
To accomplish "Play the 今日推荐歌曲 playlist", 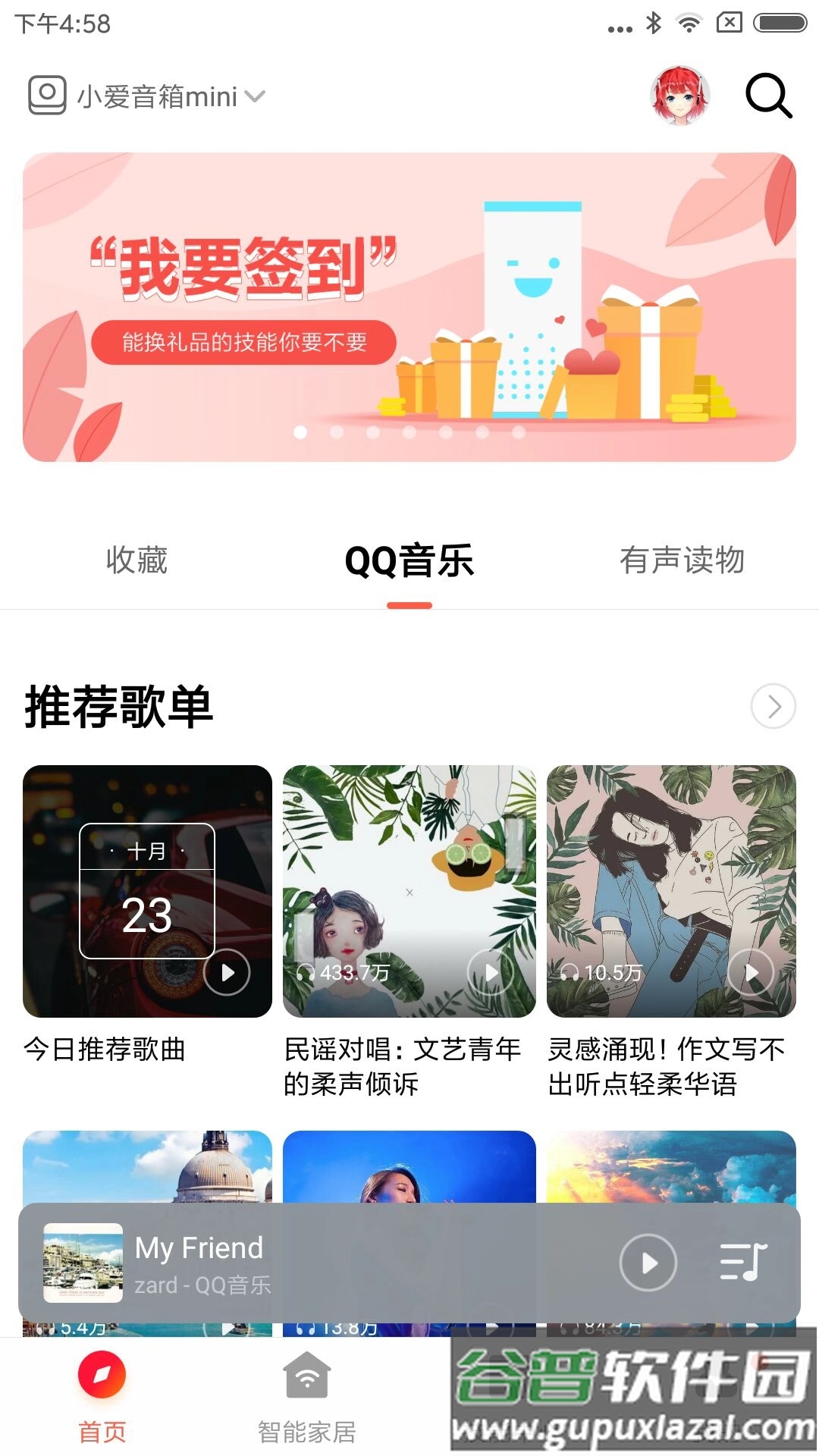I will click(x=227, y=972).
